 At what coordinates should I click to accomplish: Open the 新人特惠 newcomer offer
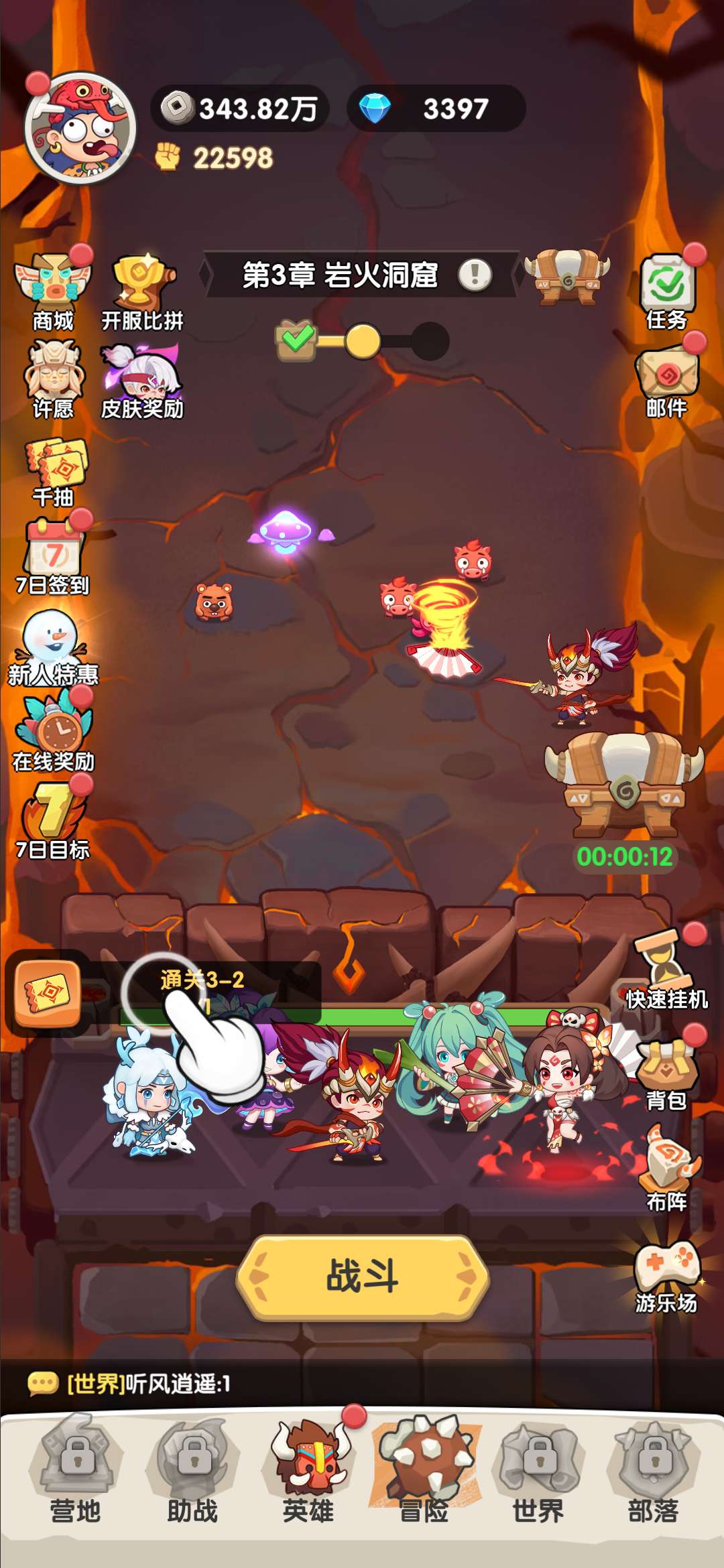coord(53,645)
